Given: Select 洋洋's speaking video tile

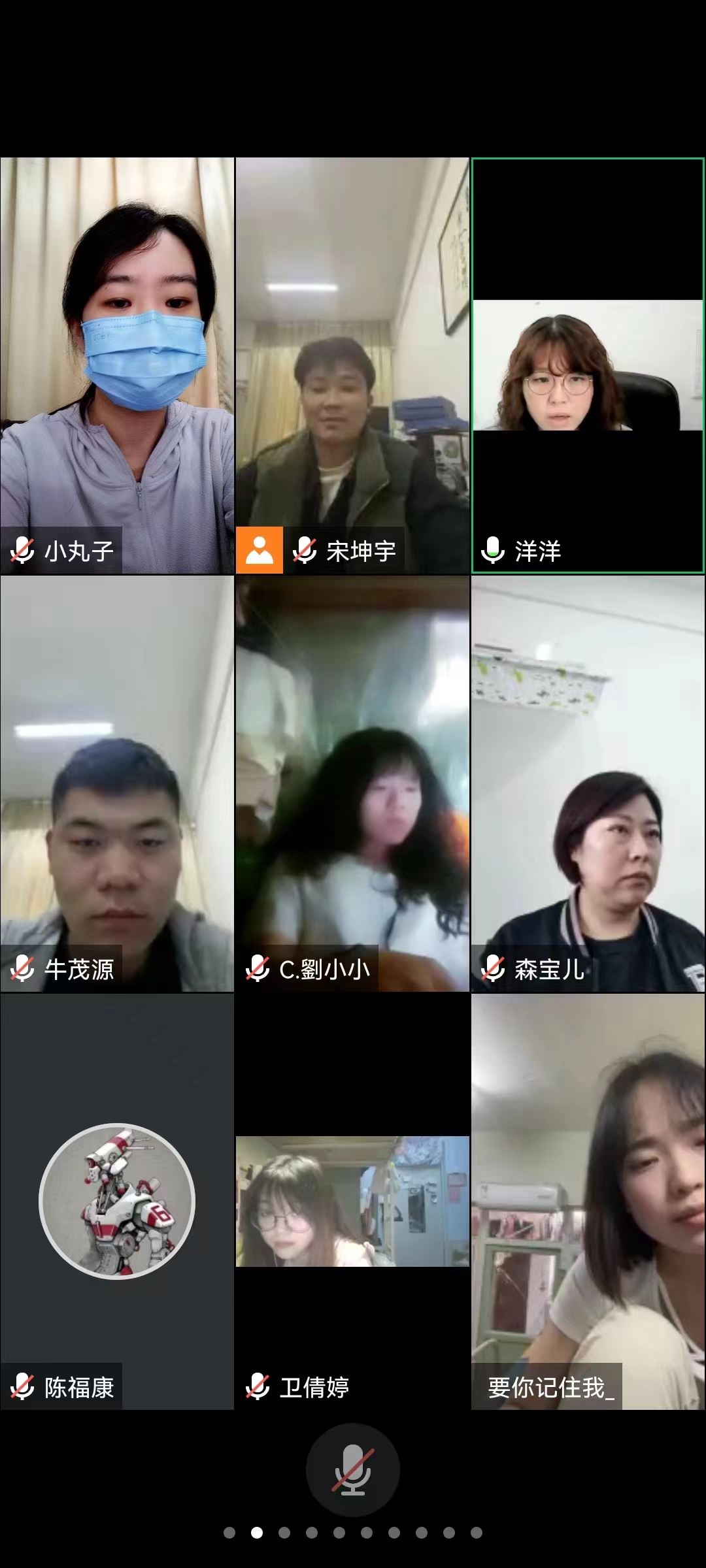Looking at the screenshot, I should click(588, 366).
